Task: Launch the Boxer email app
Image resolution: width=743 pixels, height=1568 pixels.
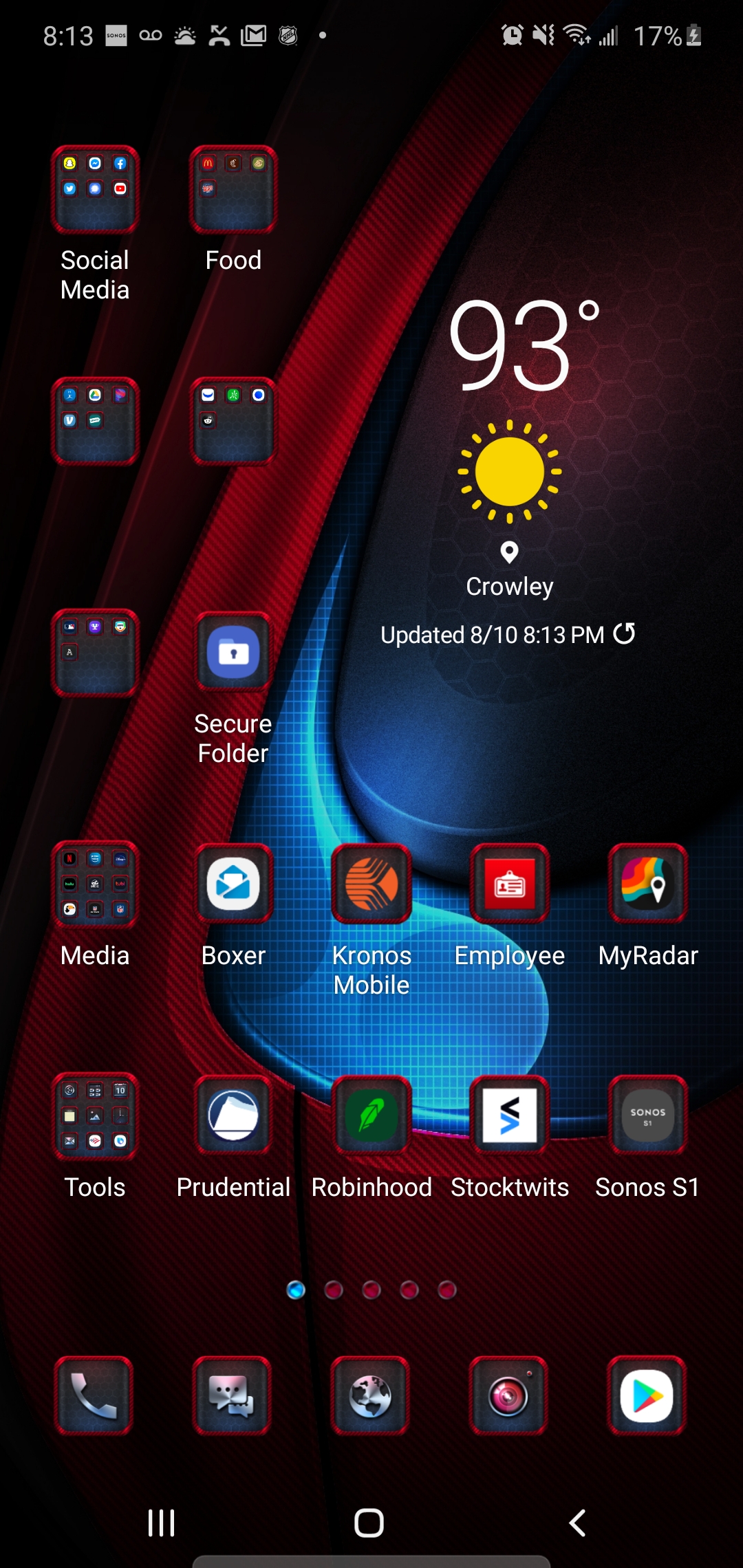Action: pos(233,884)
